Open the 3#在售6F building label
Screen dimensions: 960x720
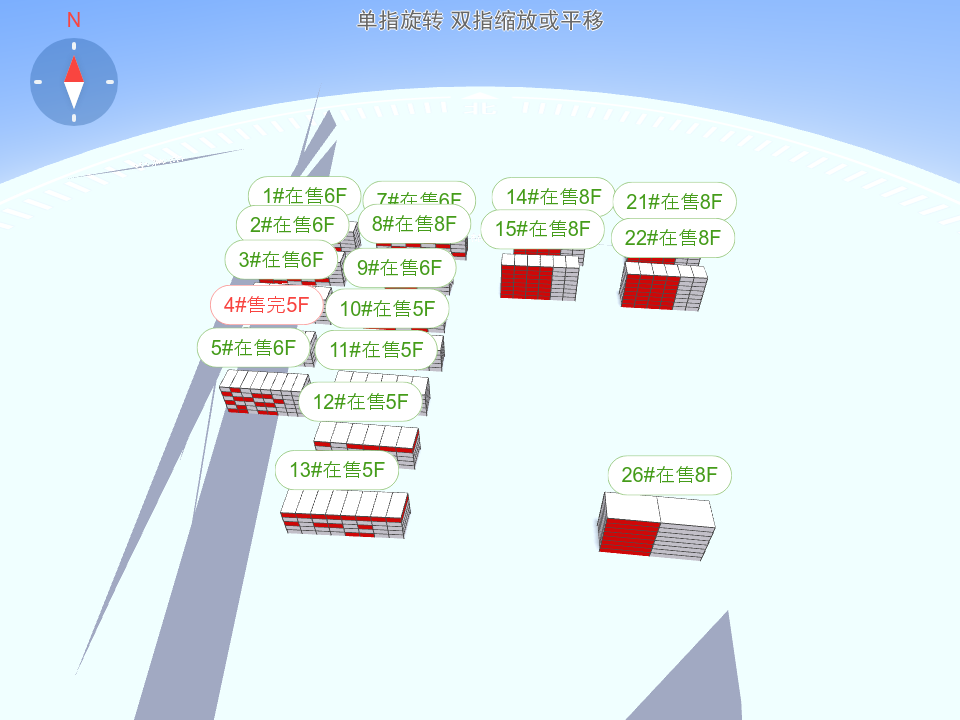click(281, 260)
